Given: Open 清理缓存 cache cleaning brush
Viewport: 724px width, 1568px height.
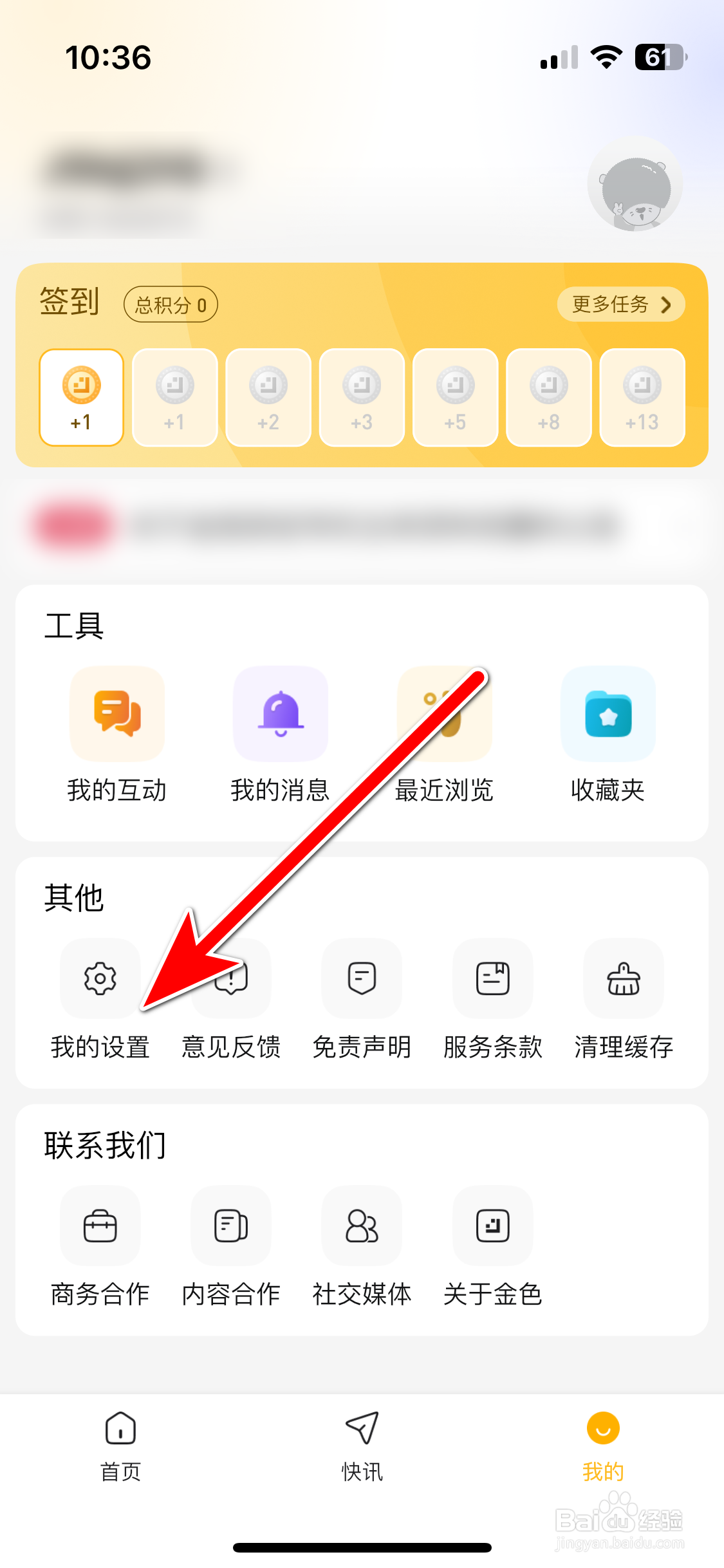Looking at the screenshot, I should point(622,979).
